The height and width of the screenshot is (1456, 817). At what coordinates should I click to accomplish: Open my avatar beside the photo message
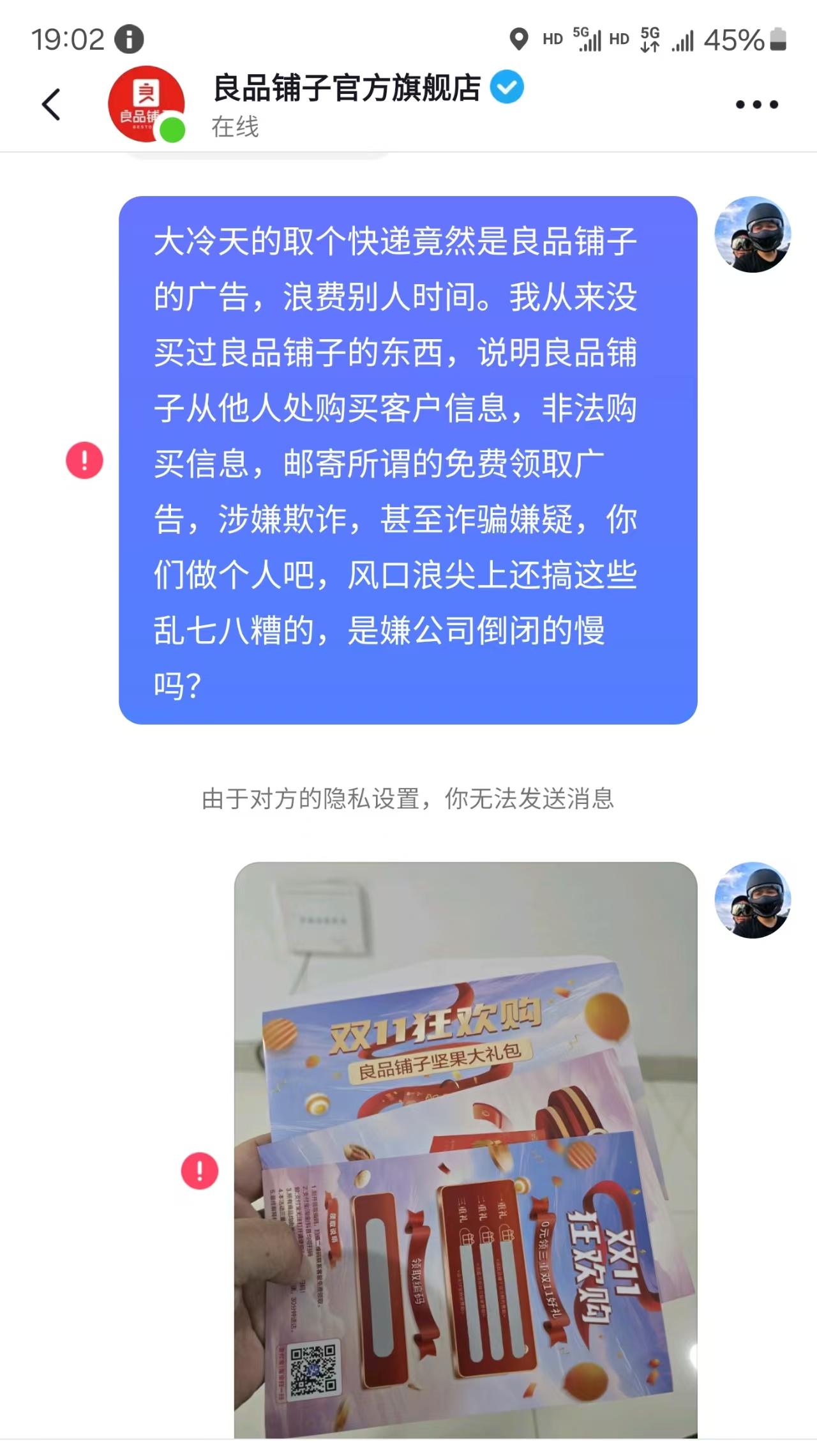tap(753, 900)
